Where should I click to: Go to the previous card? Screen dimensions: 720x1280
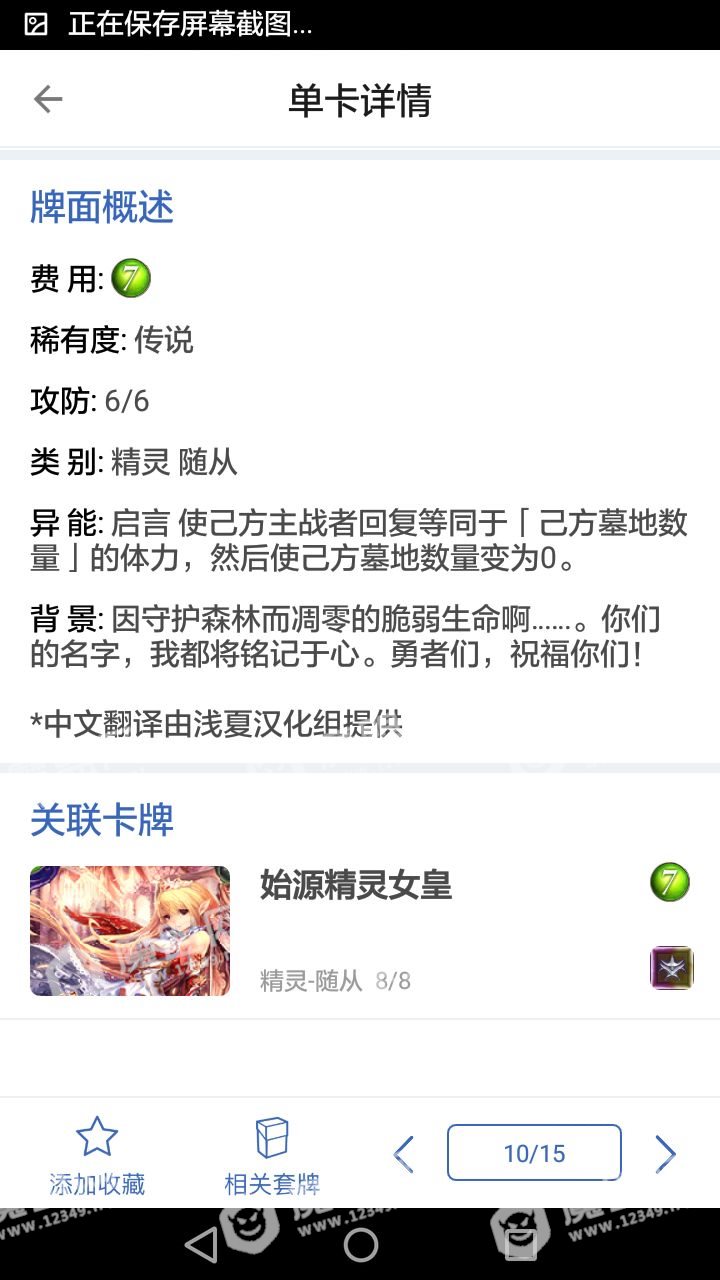[x=404, y=1154]
